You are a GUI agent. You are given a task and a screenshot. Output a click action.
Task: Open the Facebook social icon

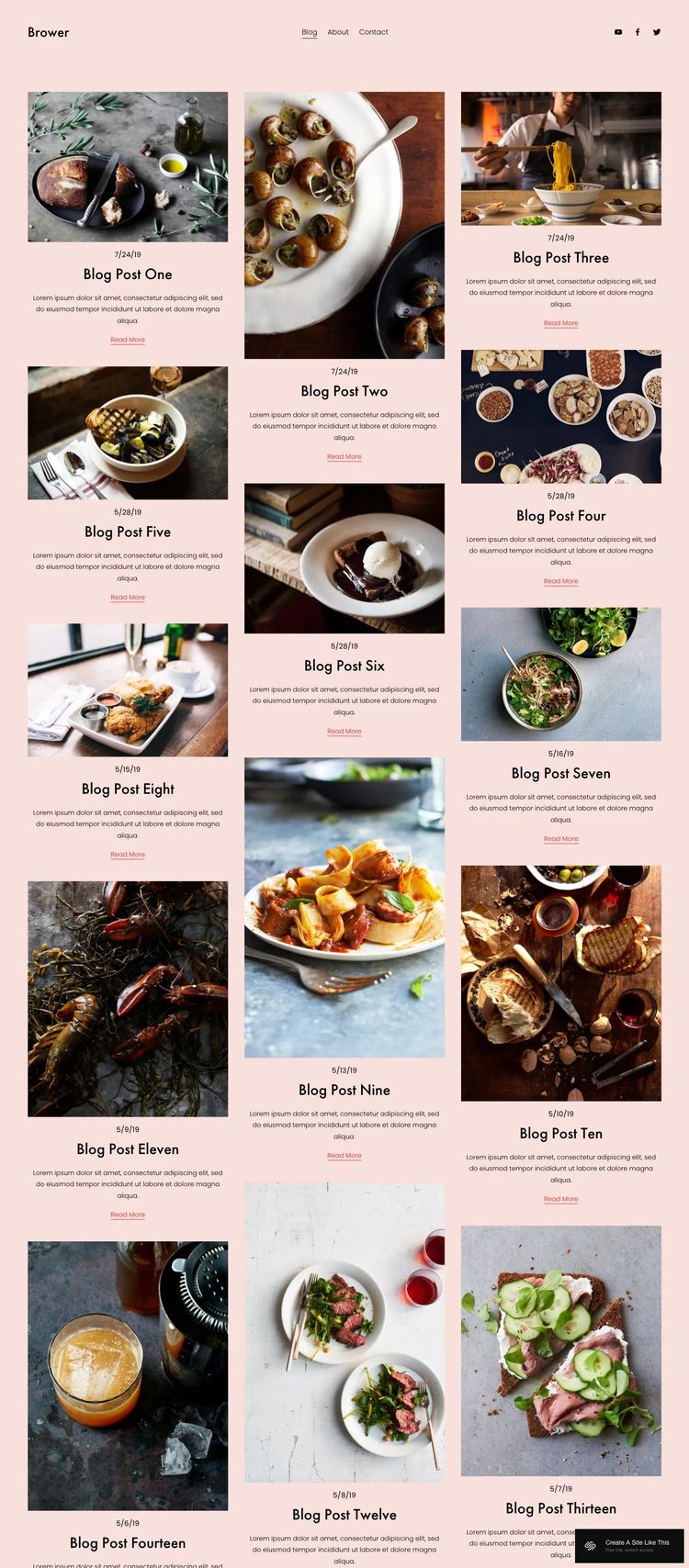coord(638,32)
